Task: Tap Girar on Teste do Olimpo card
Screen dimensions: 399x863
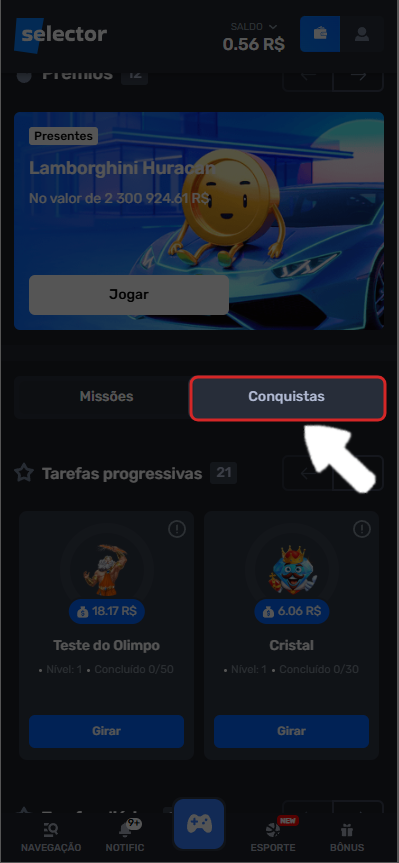Action: pyautogui.click(x=106, y=731)
